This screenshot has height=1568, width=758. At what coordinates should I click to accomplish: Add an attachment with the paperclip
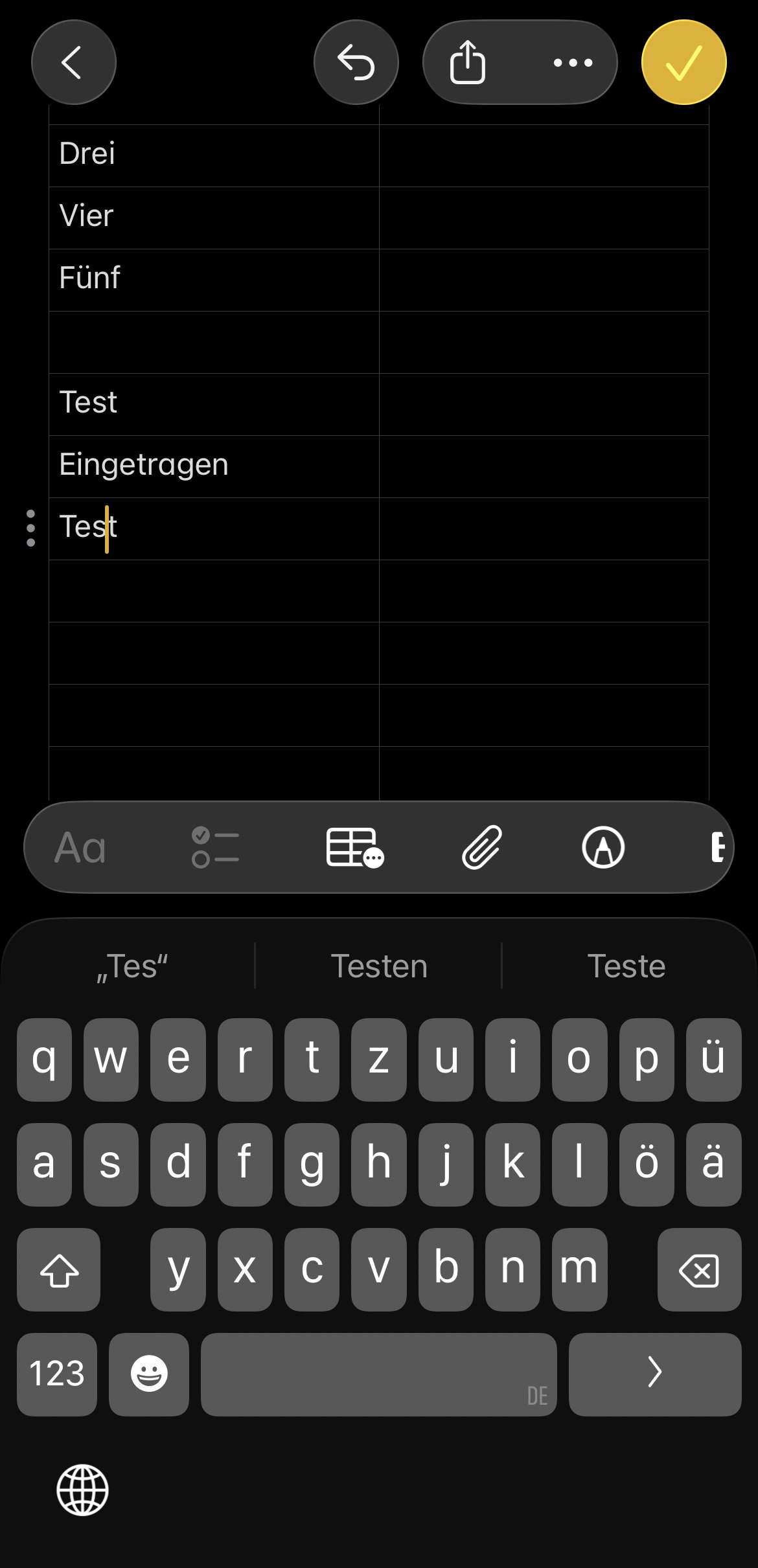(481, 847)
